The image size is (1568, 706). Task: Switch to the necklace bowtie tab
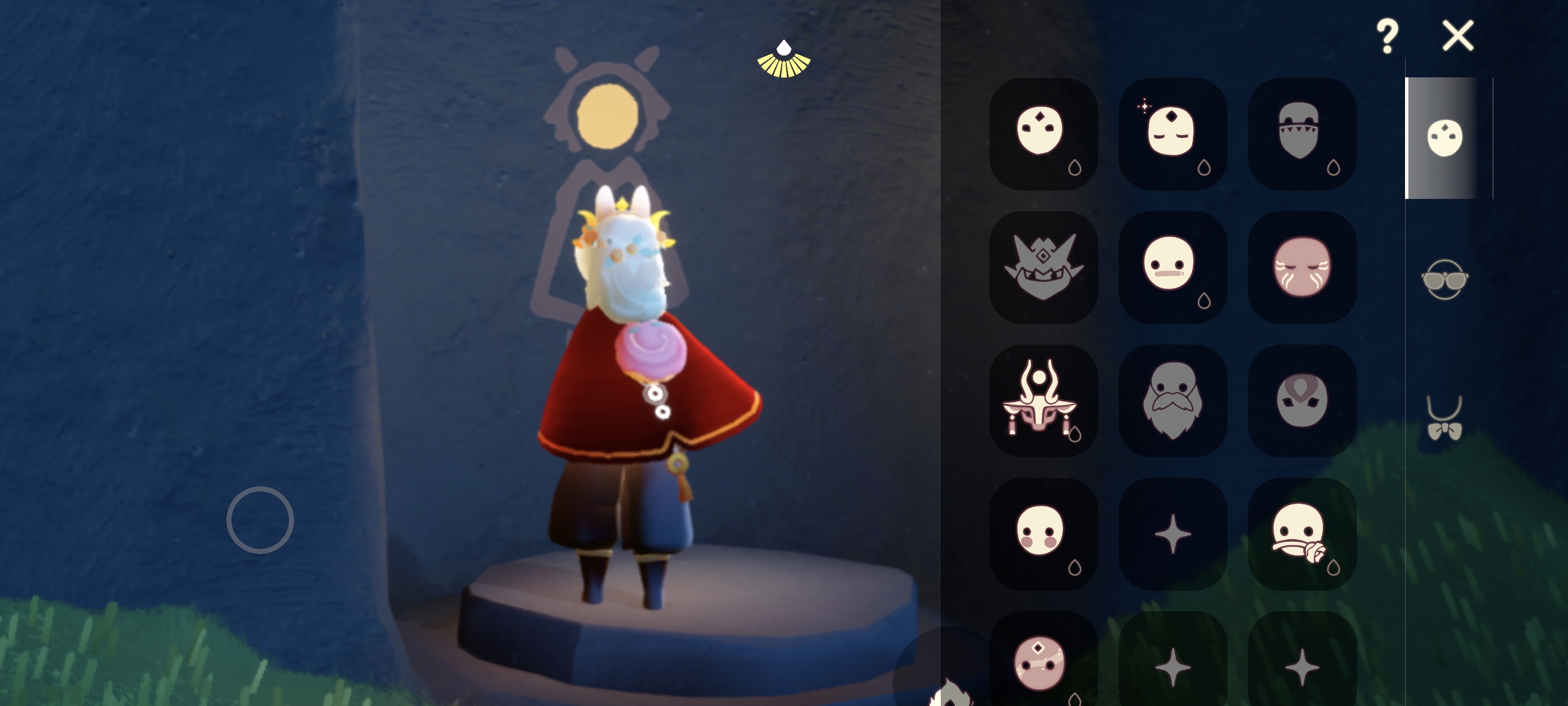click(x=1444, y=418)
